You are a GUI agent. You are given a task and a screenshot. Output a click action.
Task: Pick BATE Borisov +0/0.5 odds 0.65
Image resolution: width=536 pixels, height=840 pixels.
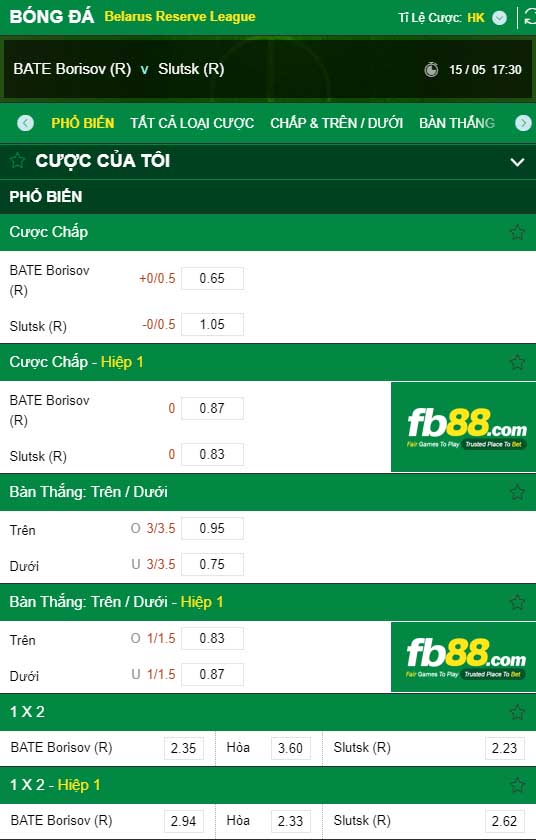(212, 279)
